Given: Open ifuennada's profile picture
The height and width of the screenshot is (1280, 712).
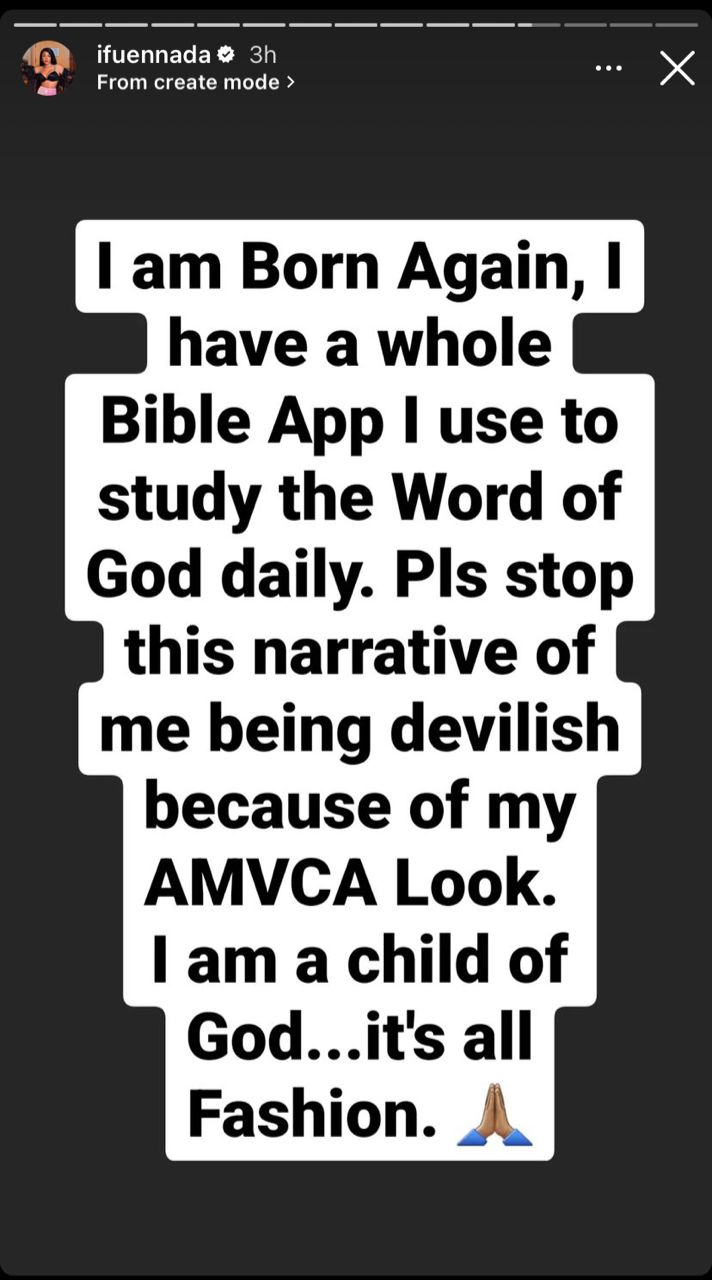Looking at the screenshot, I should tap(48, 68).
